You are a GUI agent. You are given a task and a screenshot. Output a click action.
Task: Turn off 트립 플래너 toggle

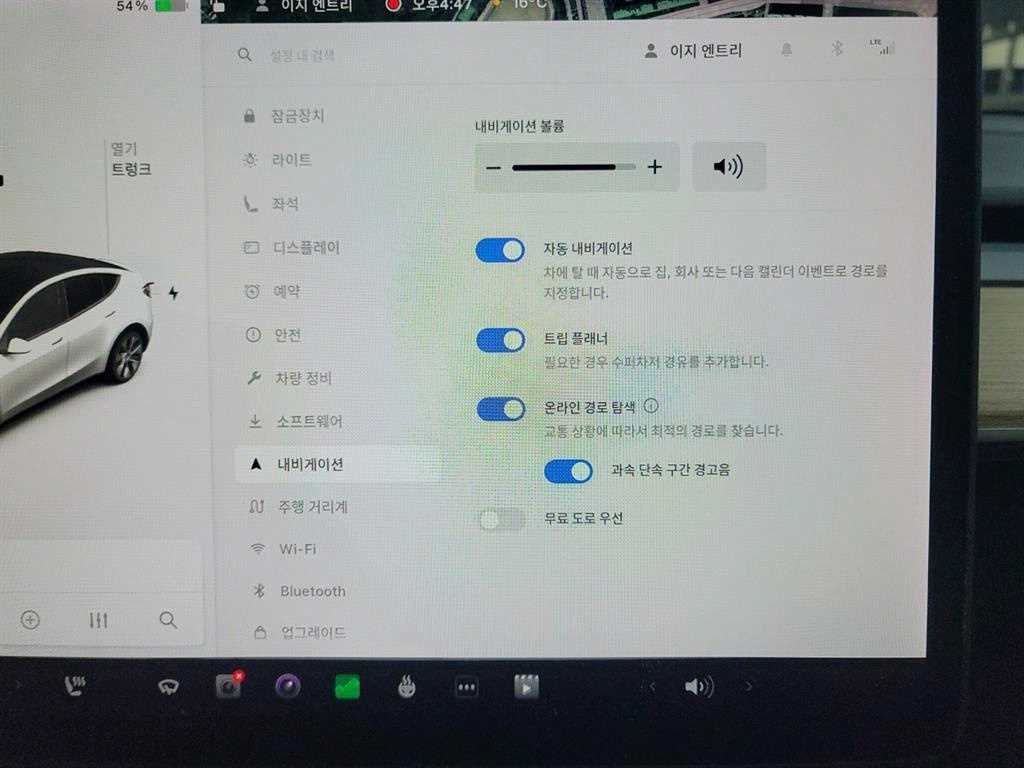[500, 341]
